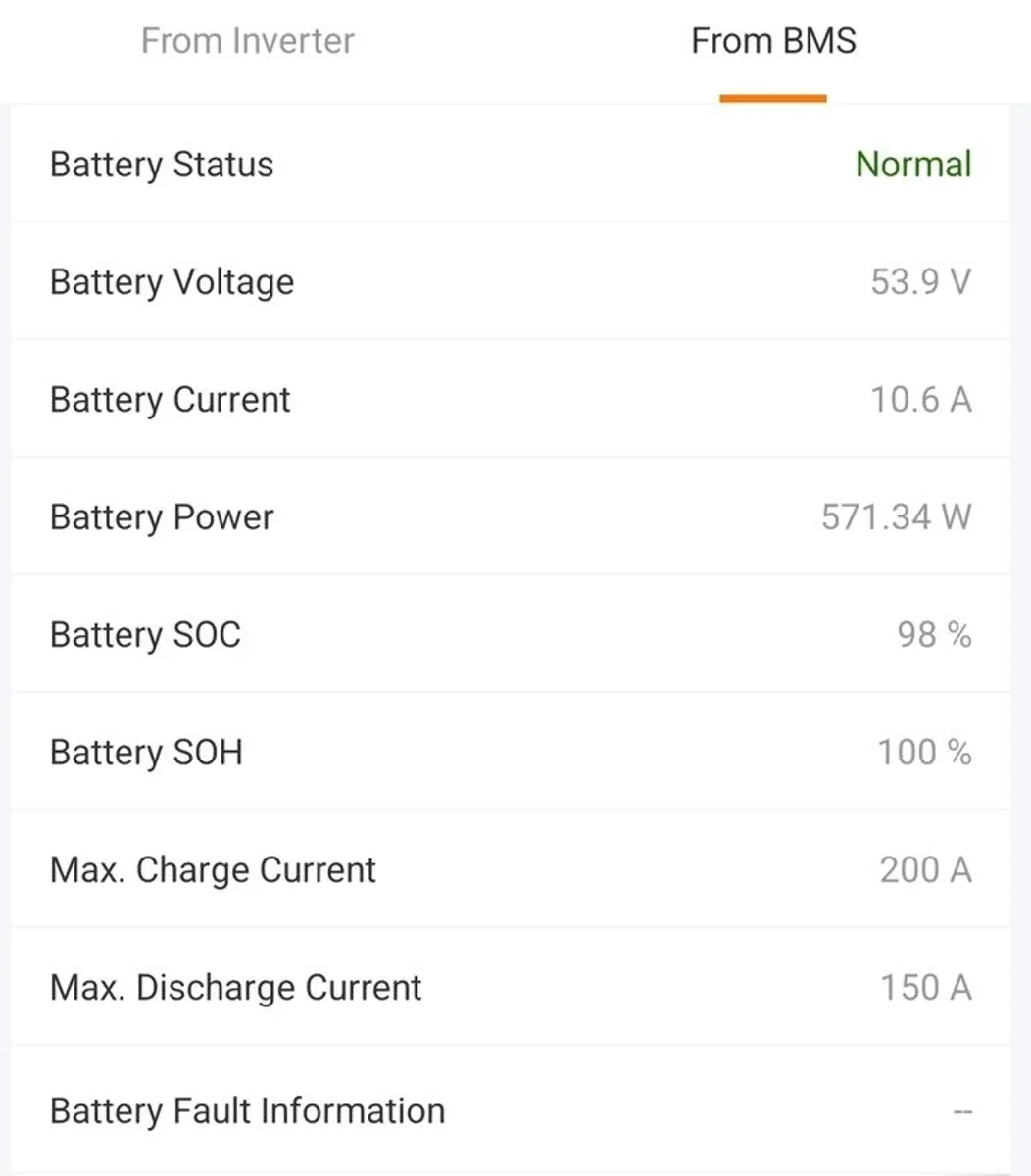1031x1176 pixels.
Task: Click the Normal battery status value
Action: tap(912, 165)
